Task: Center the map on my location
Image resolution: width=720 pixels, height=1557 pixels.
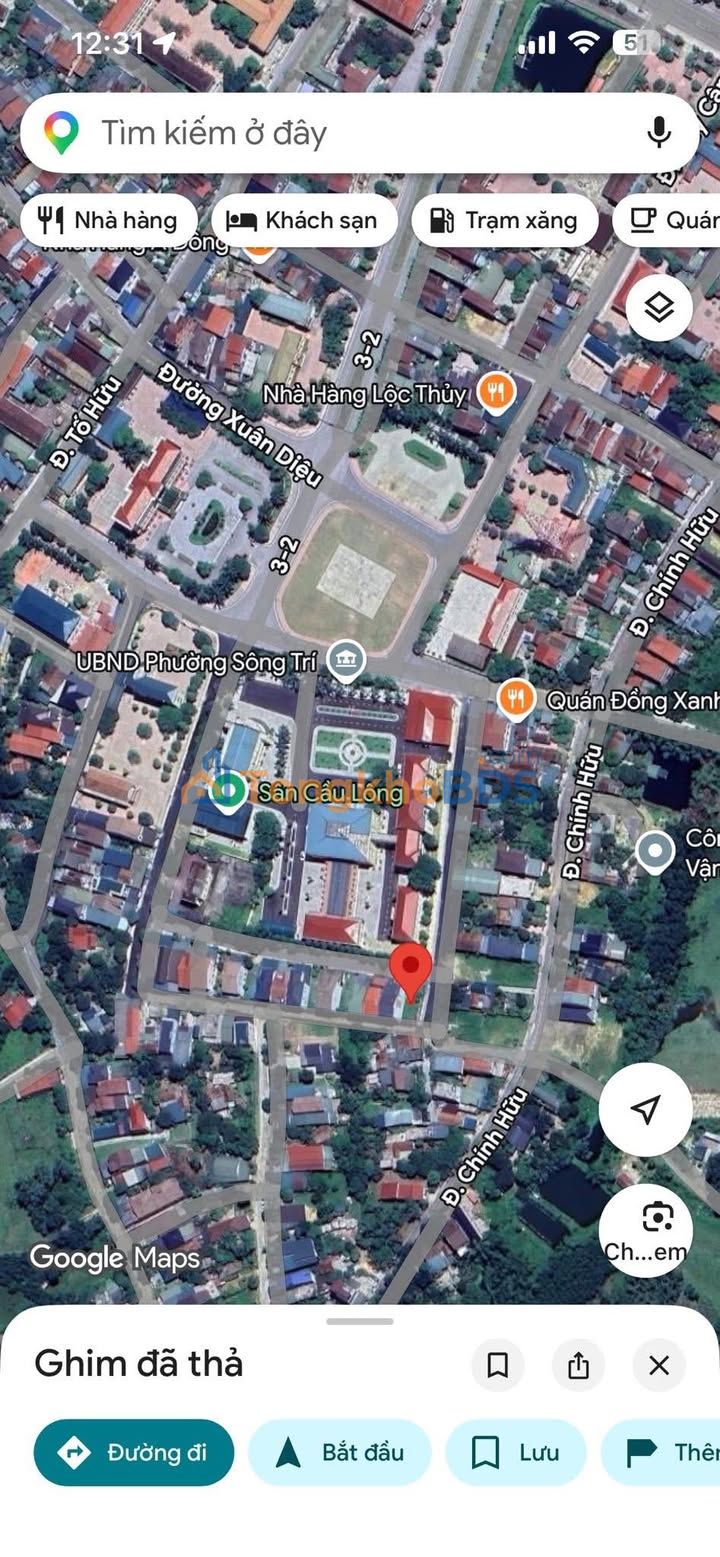Action: 646,1109
